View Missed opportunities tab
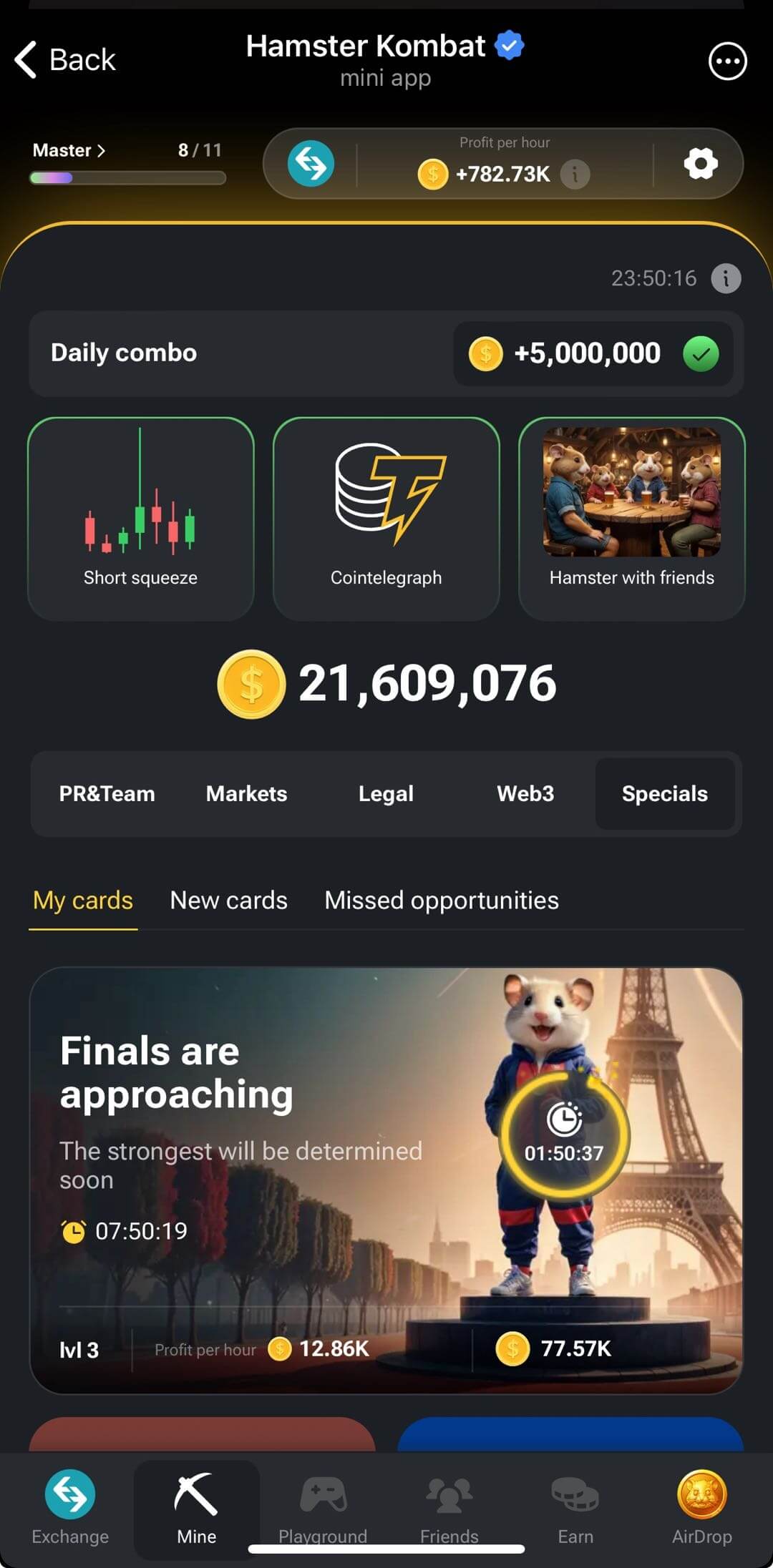 pyautogui.click(x=441, y=900)
